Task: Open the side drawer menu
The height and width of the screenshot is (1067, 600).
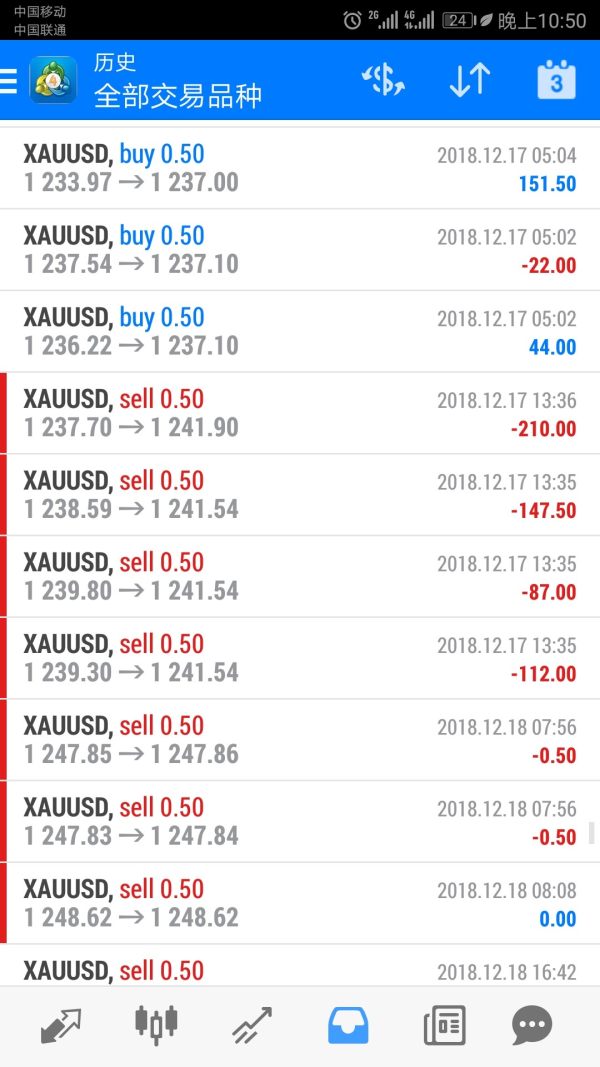Action: click(9, 81)
